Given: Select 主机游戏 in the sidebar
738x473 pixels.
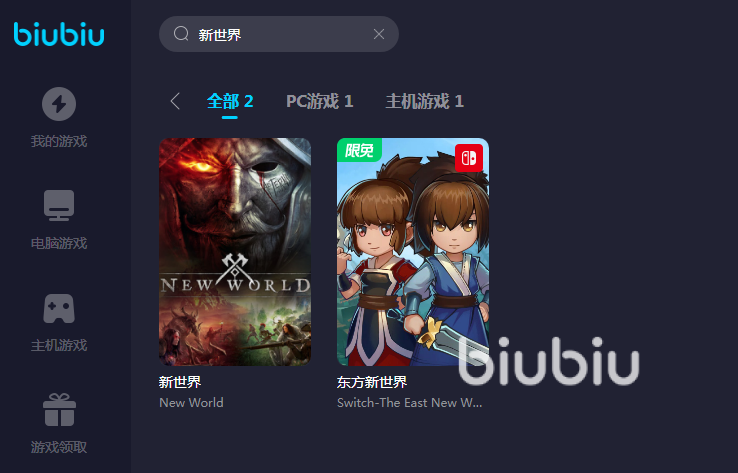Looking at the screenshot, I should point(59,321).
